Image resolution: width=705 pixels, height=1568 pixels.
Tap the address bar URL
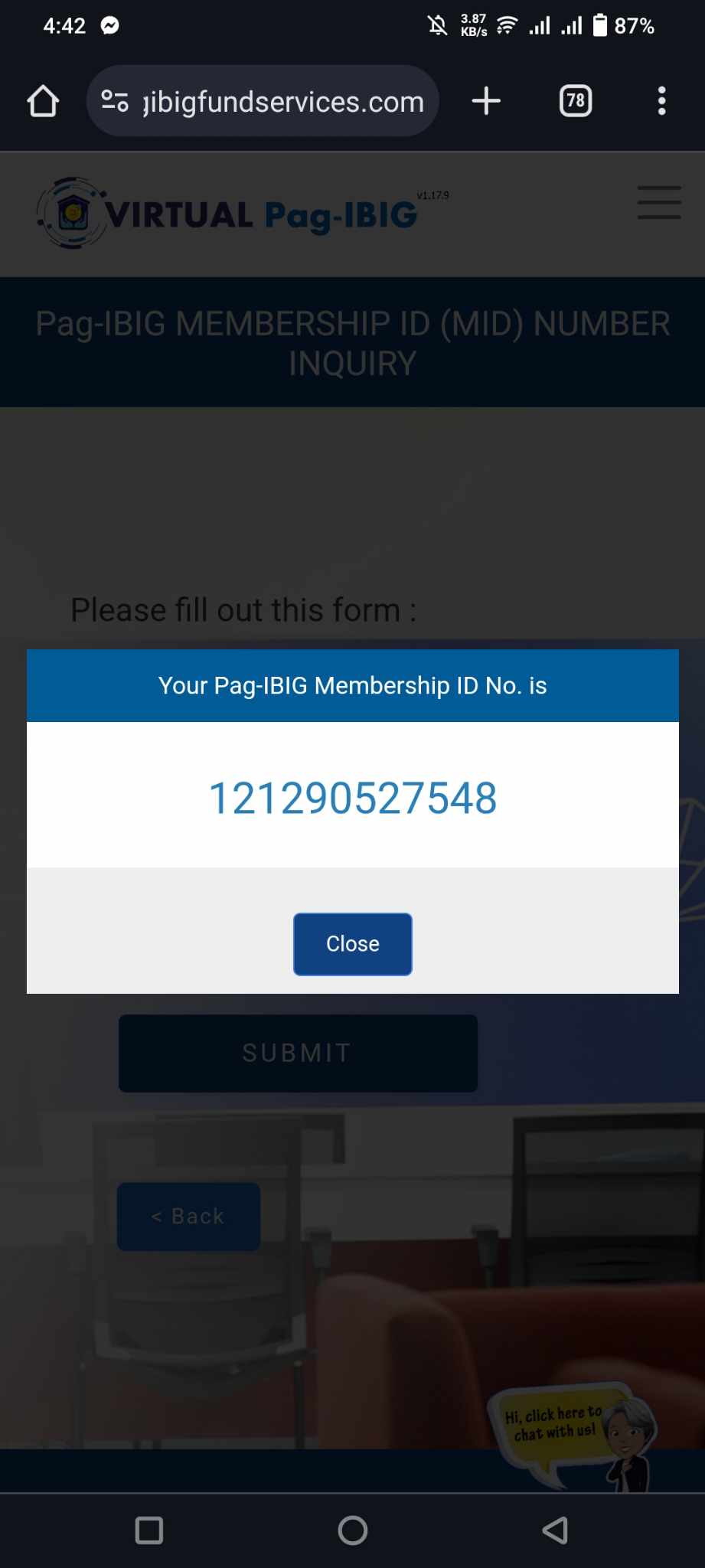(x=283, y=102)
